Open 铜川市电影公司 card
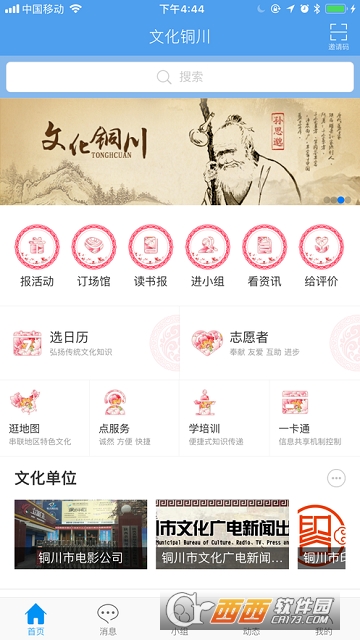The width and height of the screenshot is (360, 640). [x=81, y=534]
